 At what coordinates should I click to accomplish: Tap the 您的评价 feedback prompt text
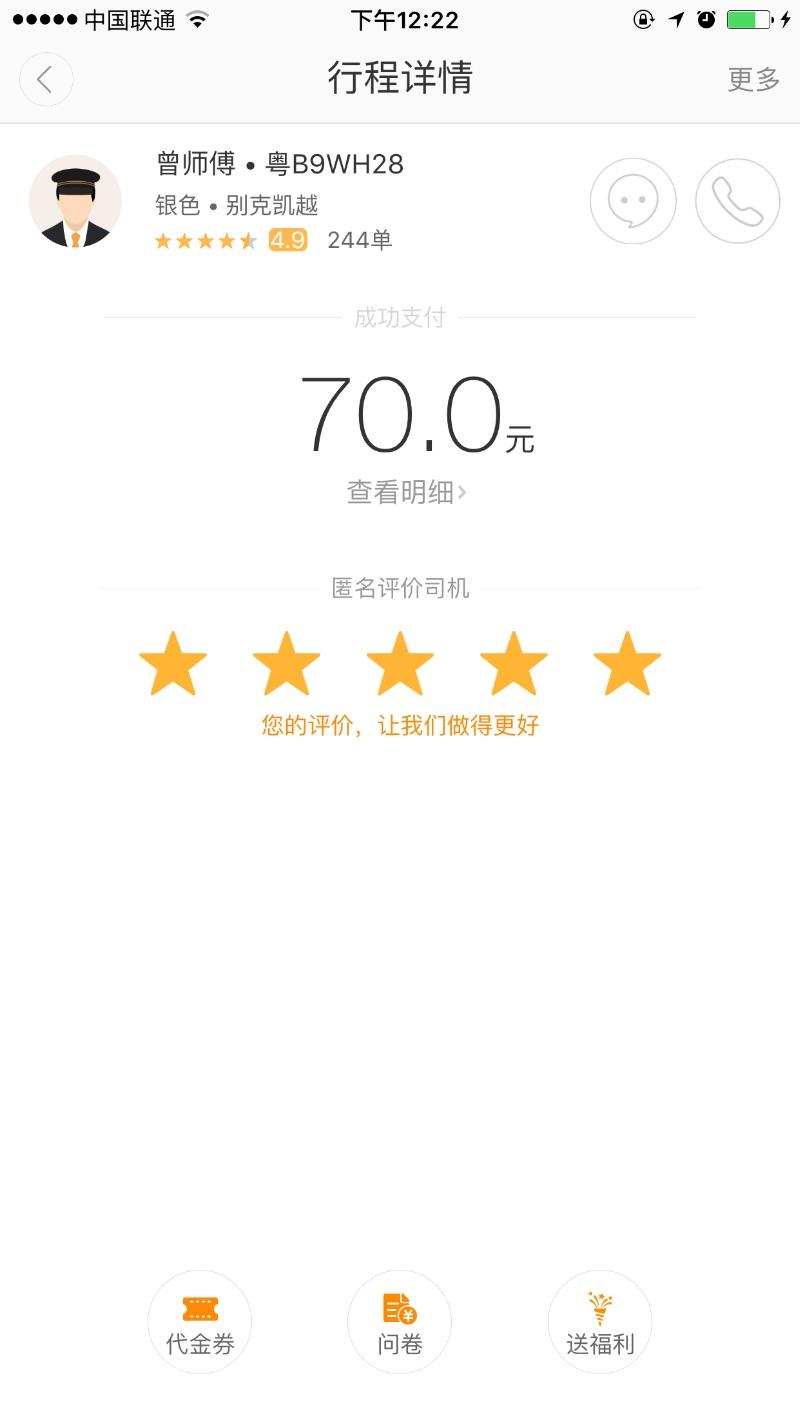400,723
